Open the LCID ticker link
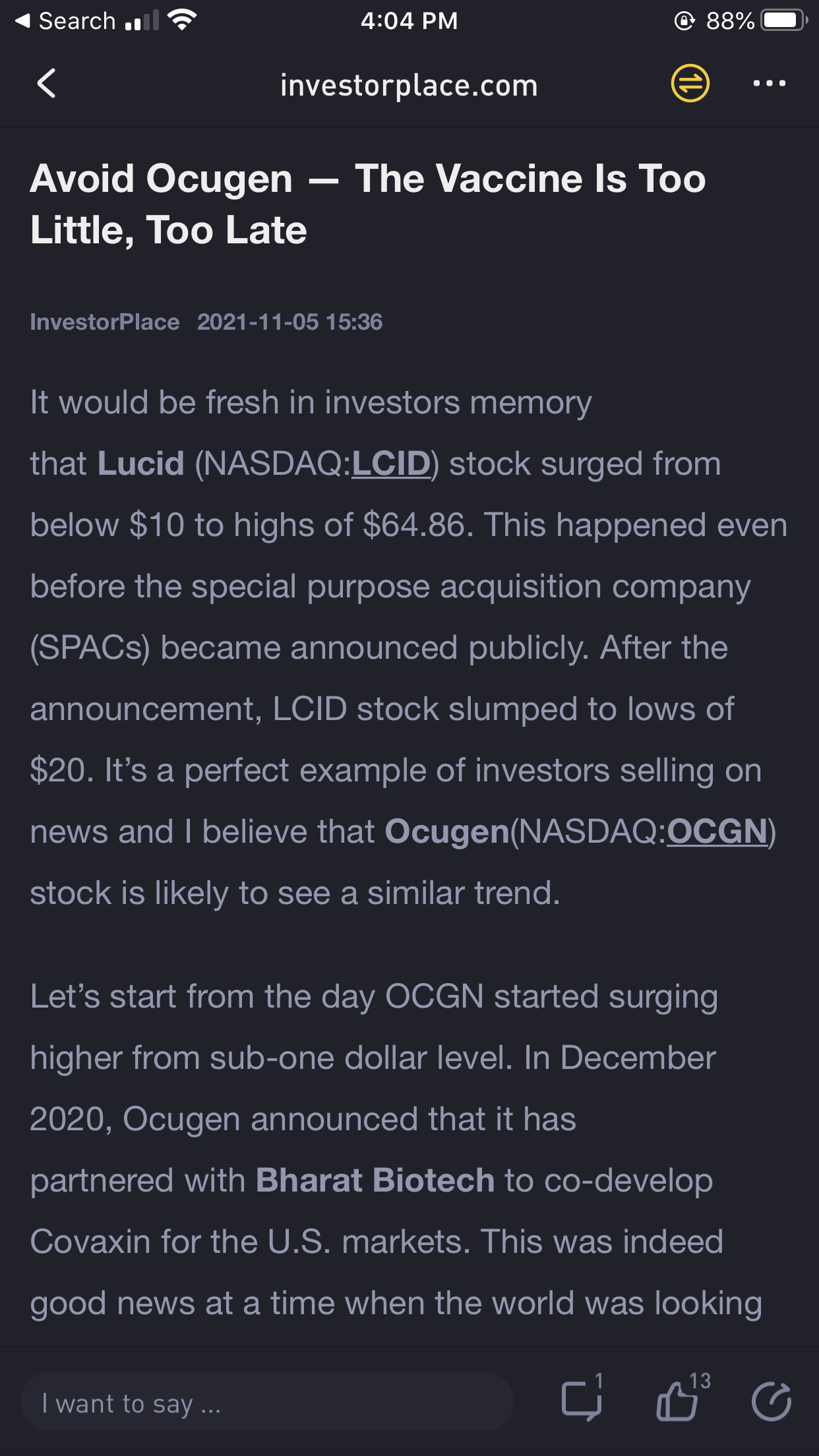819x1456 pixels. tap(391, 464)
